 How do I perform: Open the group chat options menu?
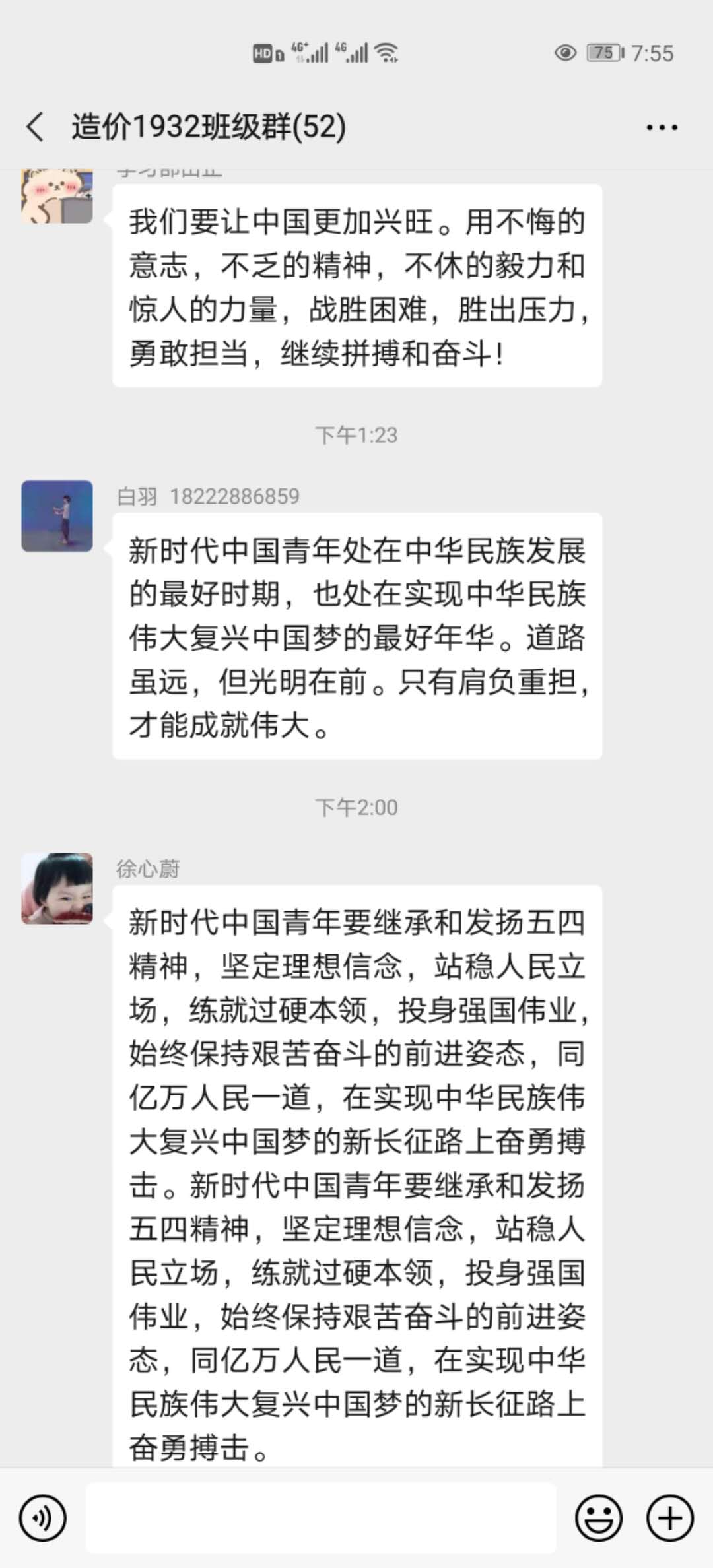coord(662,127)
